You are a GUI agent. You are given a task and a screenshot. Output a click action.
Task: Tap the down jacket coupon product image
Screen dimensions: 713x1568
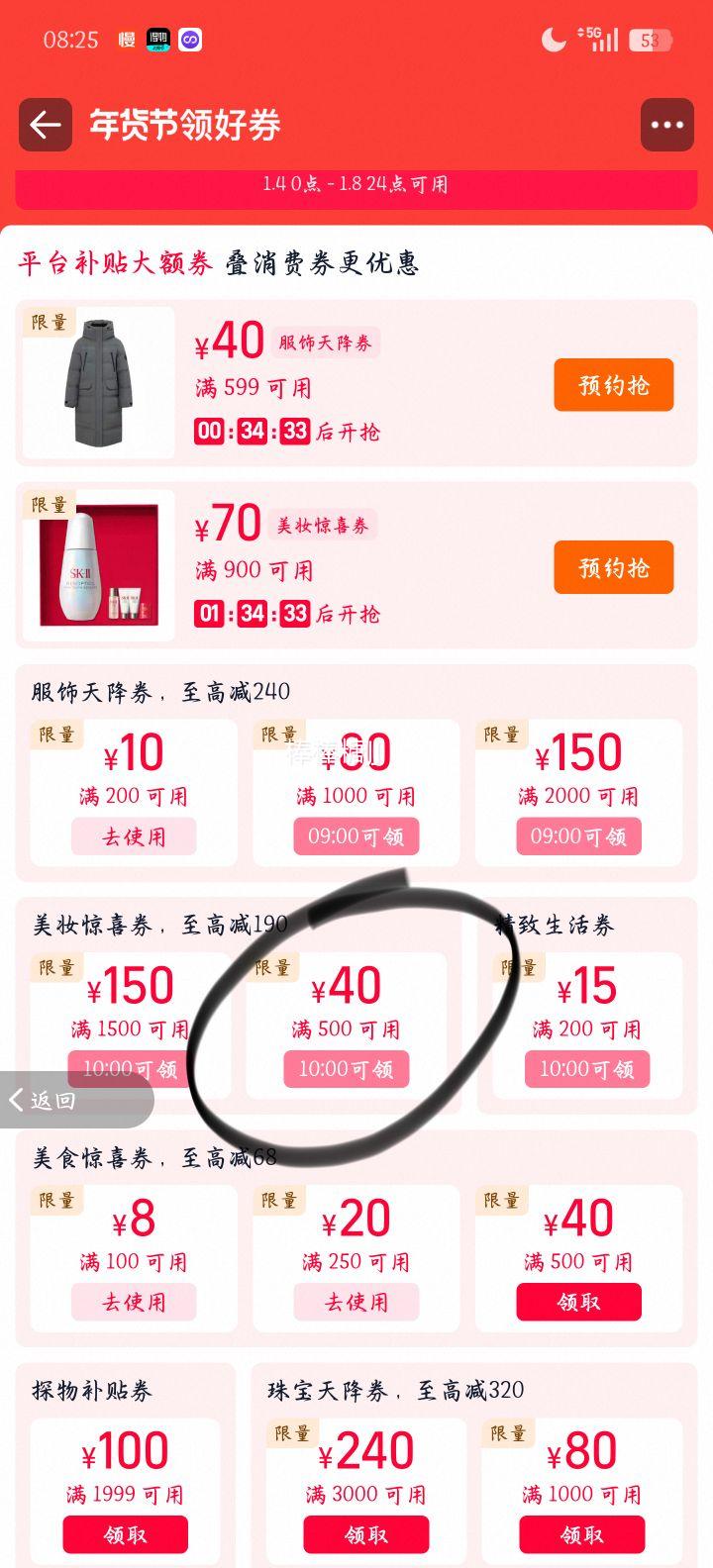pyautogui.click(x=96, y=382)
